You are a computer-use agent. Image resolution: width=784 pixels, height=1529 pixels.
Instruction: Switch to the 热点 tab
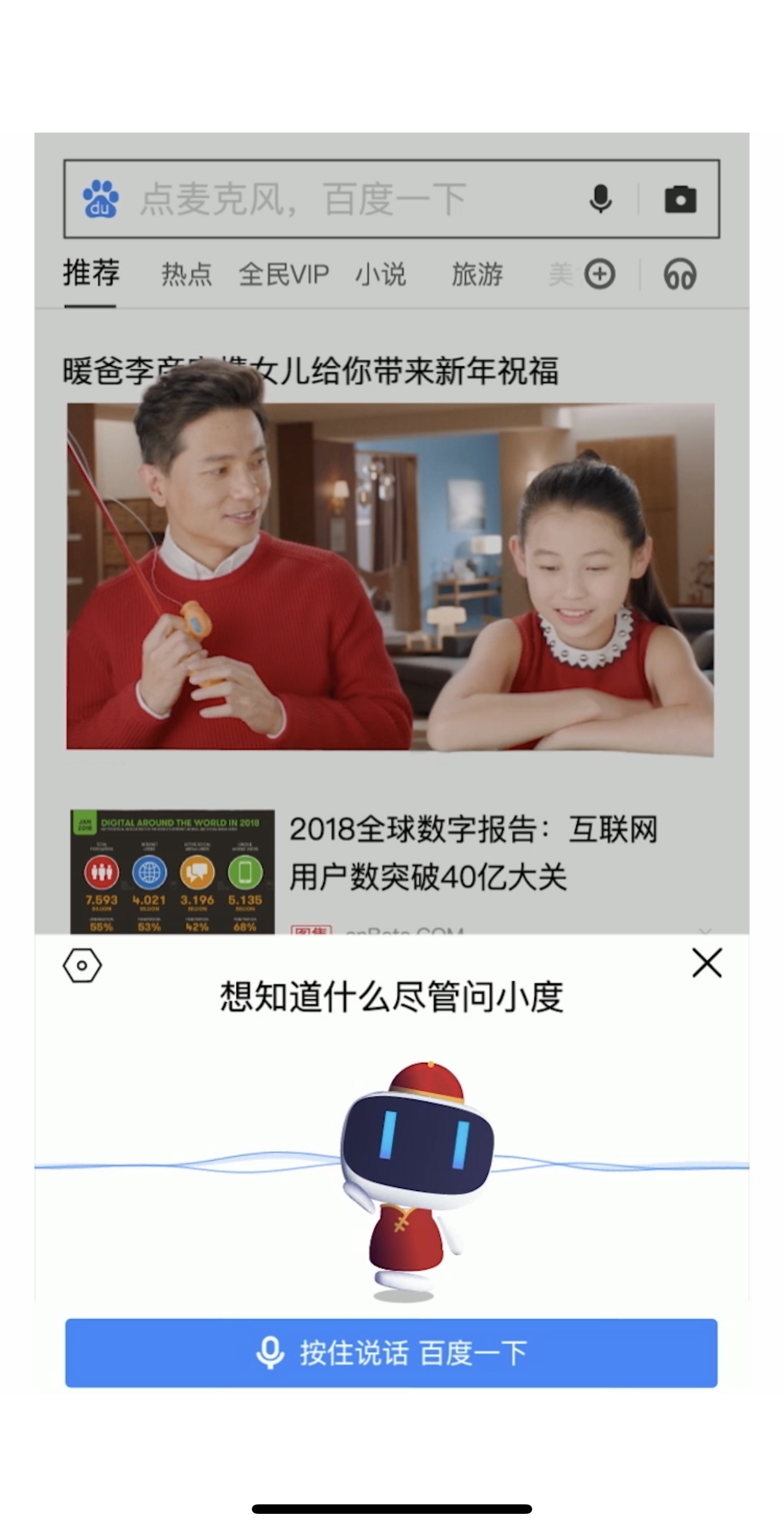click(186, 275)
